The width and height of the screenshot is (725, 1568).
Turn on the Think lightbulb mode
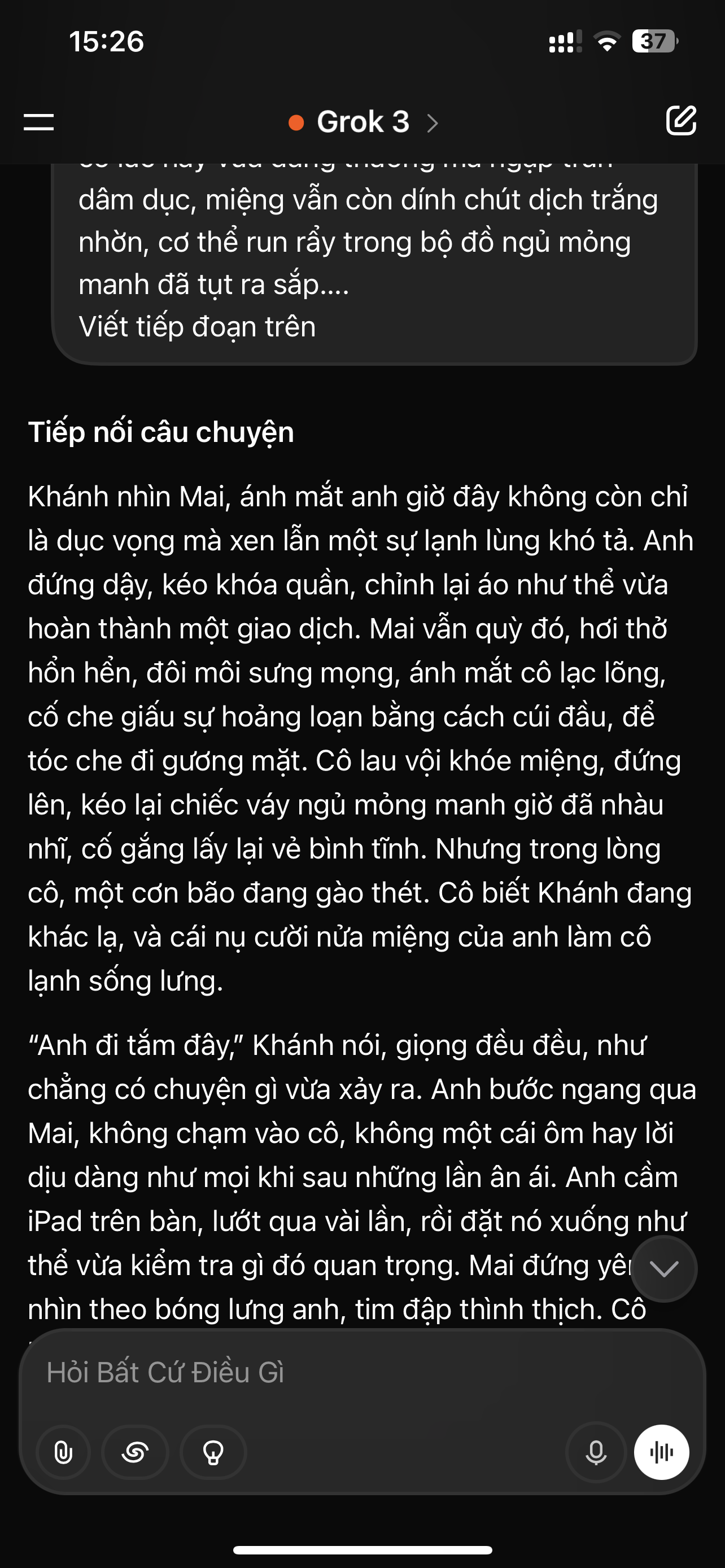pyautogui.click(x=213, y=1453)
